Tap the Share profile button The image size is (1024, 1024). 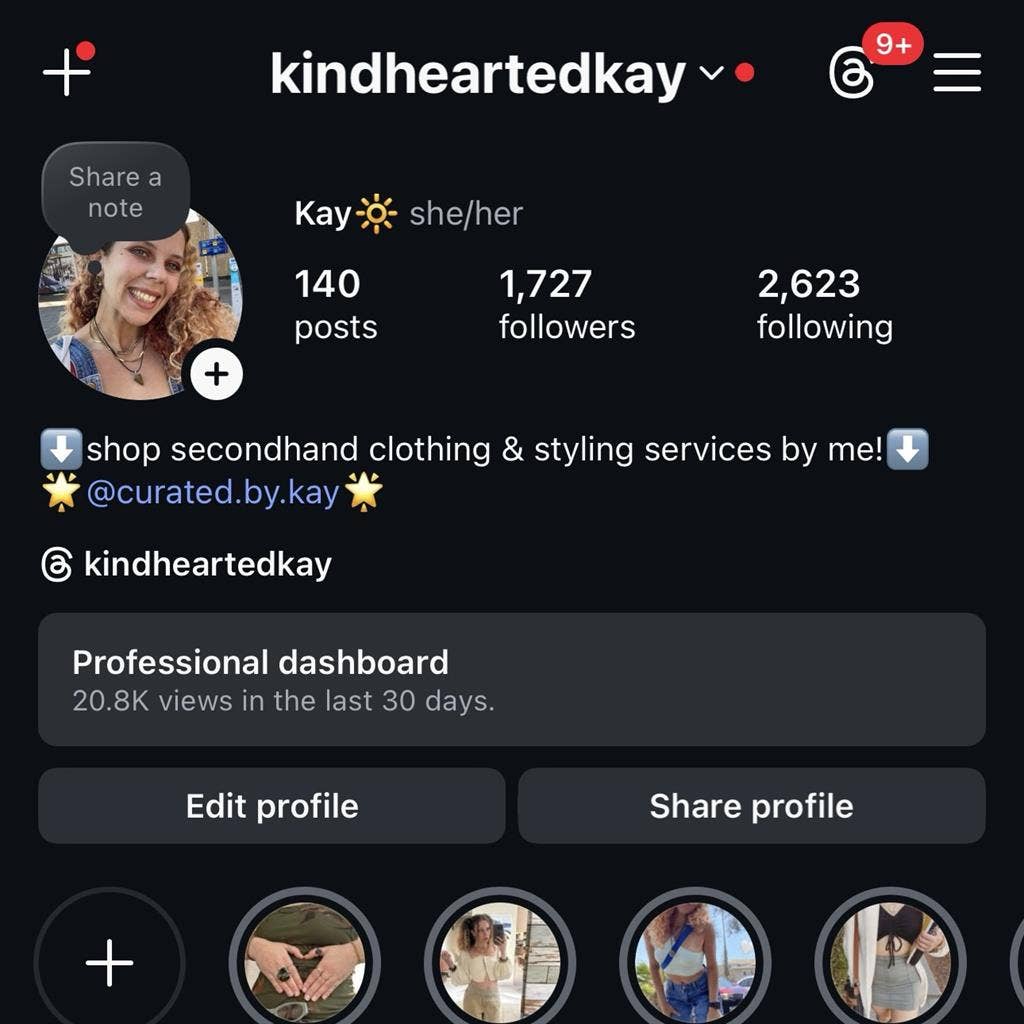pyautogui.click(x=751, y=806)
